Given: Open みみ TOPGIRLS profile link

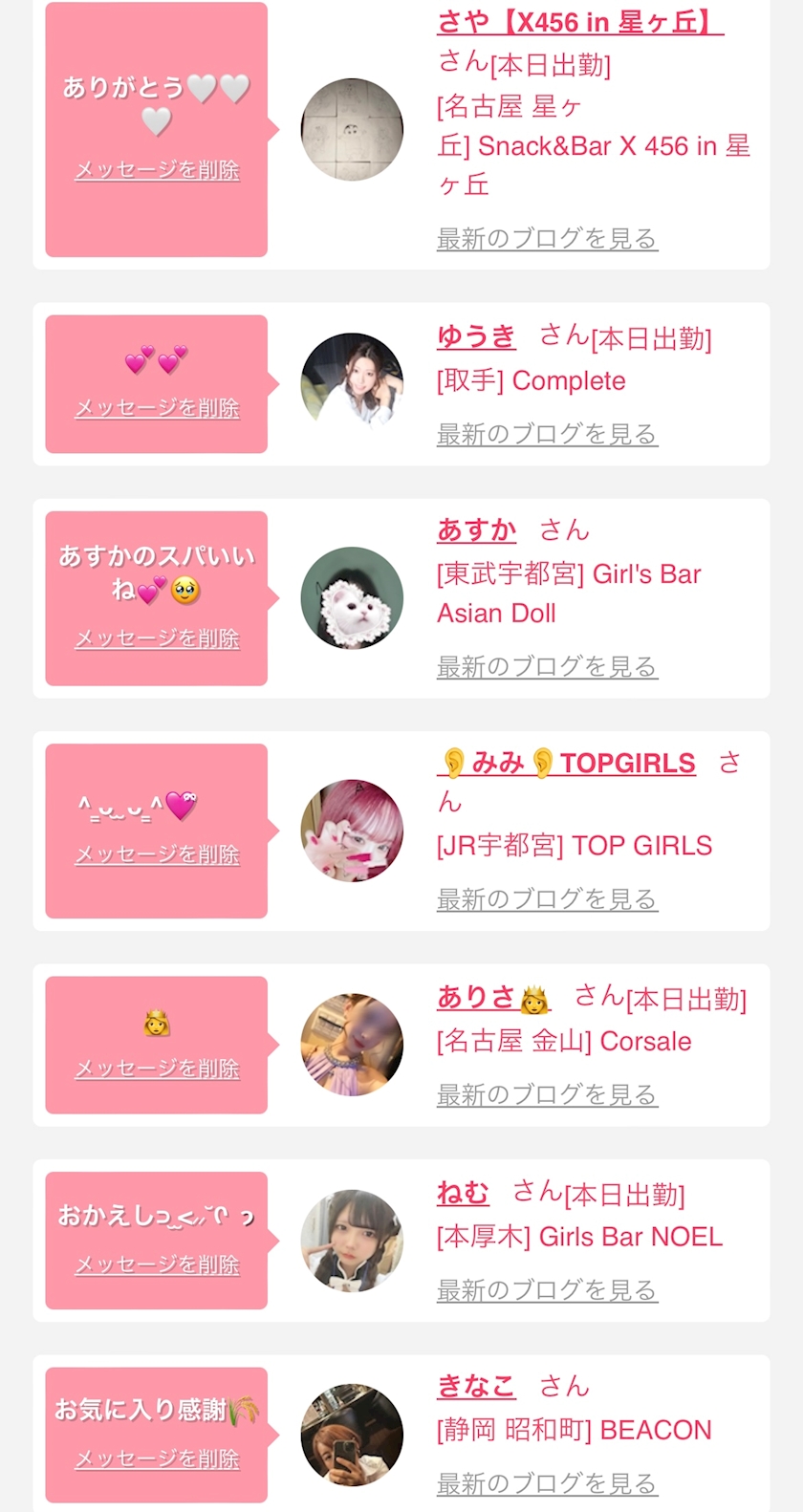Looking at the screenshot, I should [x=566, y=763].
